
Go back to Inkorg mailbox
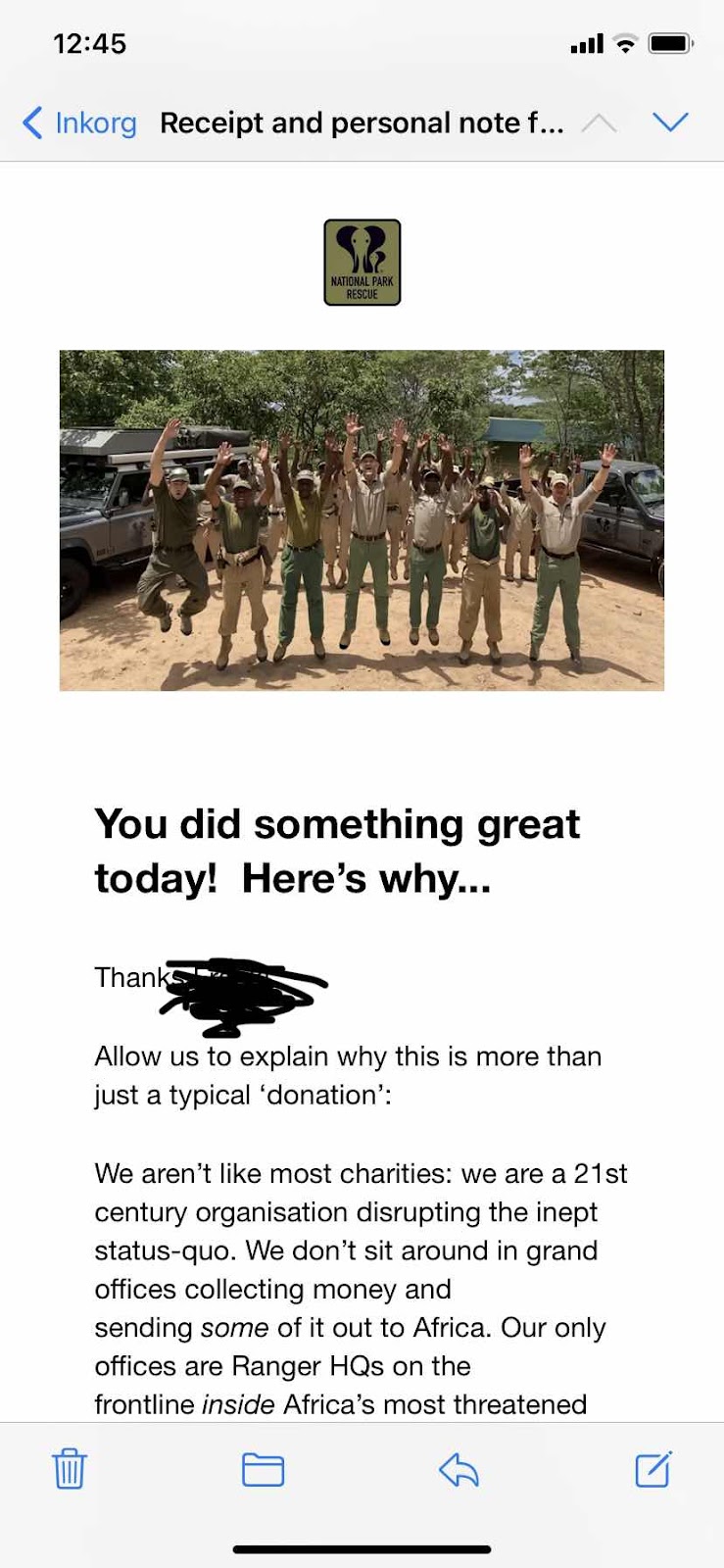79,123
